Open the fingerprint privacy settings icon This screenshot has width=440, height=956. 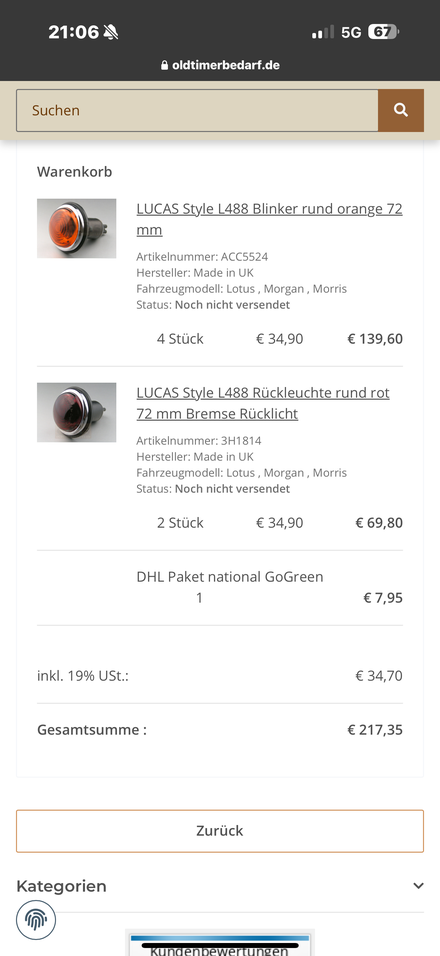36,919
